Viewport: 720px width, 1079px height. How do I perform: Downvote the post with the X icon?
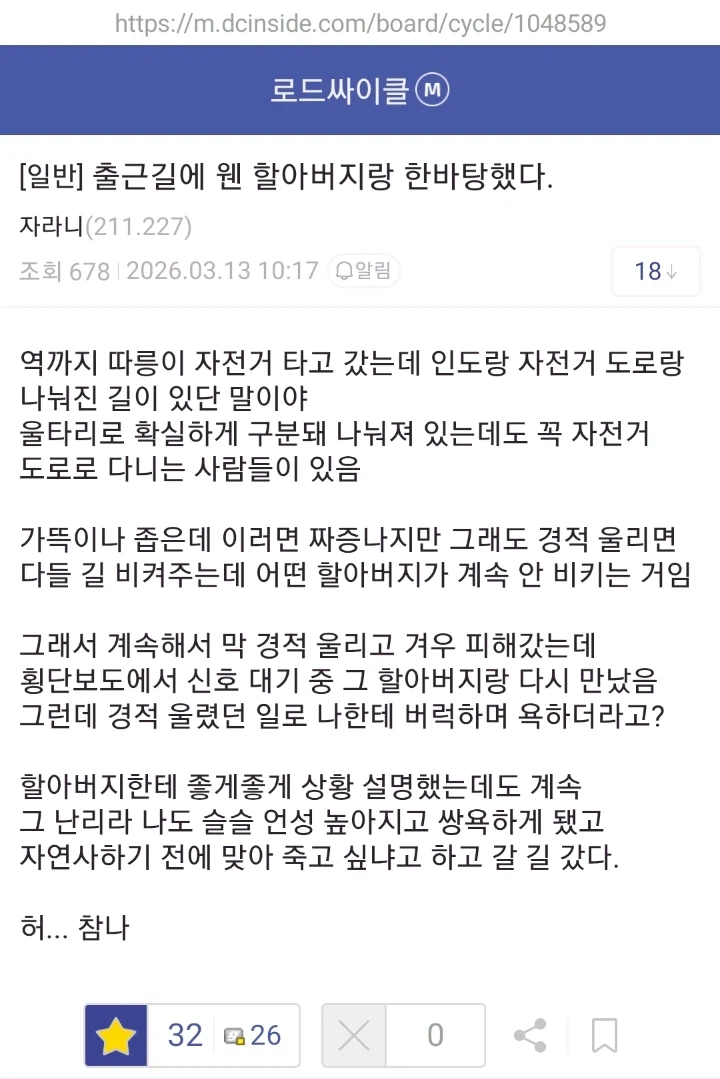(x=352, y=1035)
